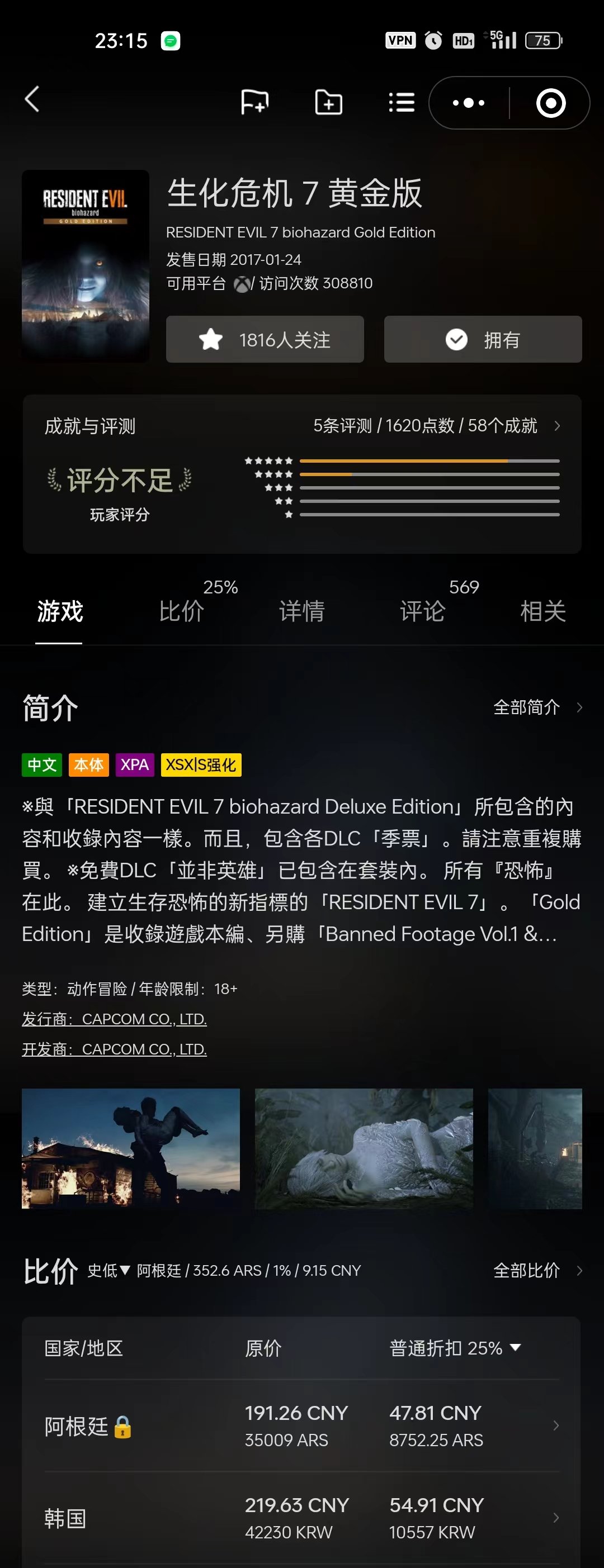Screen dimensions: 604x1568
Task: Open the three-dot more menu
Action: pyautogui.click(x=469, y=103)
